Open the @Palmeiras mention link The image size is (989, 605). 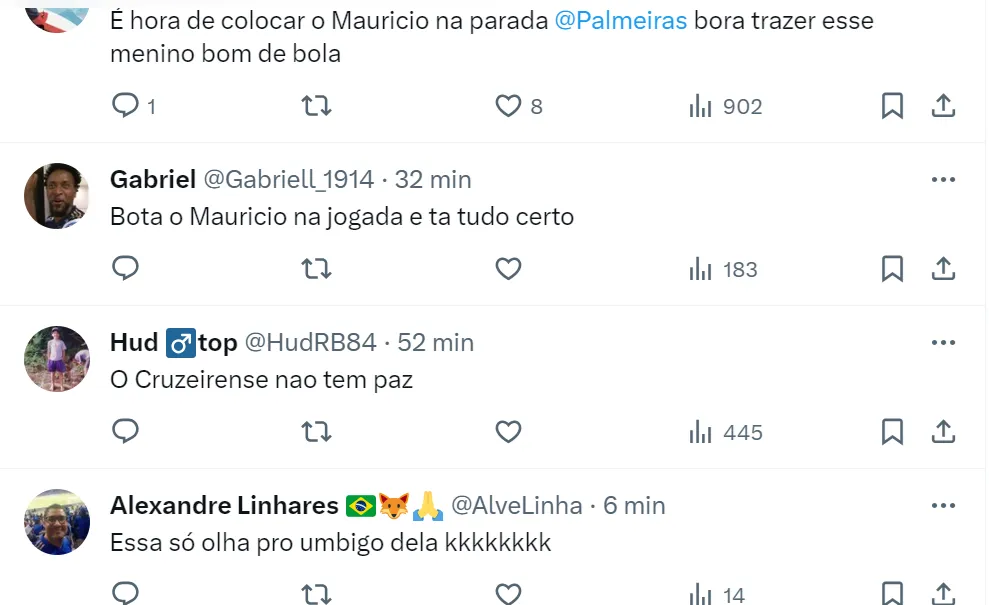[620, 20]
